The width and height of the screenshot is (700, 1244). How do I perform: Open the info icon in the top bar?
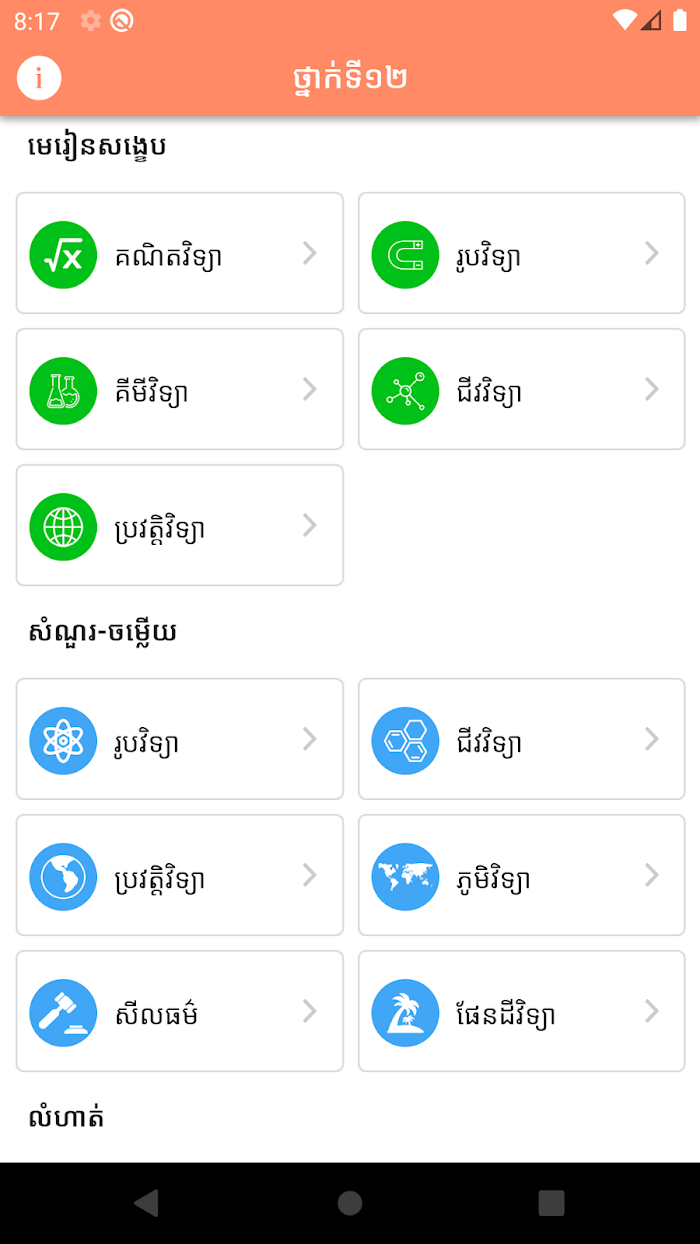pos(39,78)
